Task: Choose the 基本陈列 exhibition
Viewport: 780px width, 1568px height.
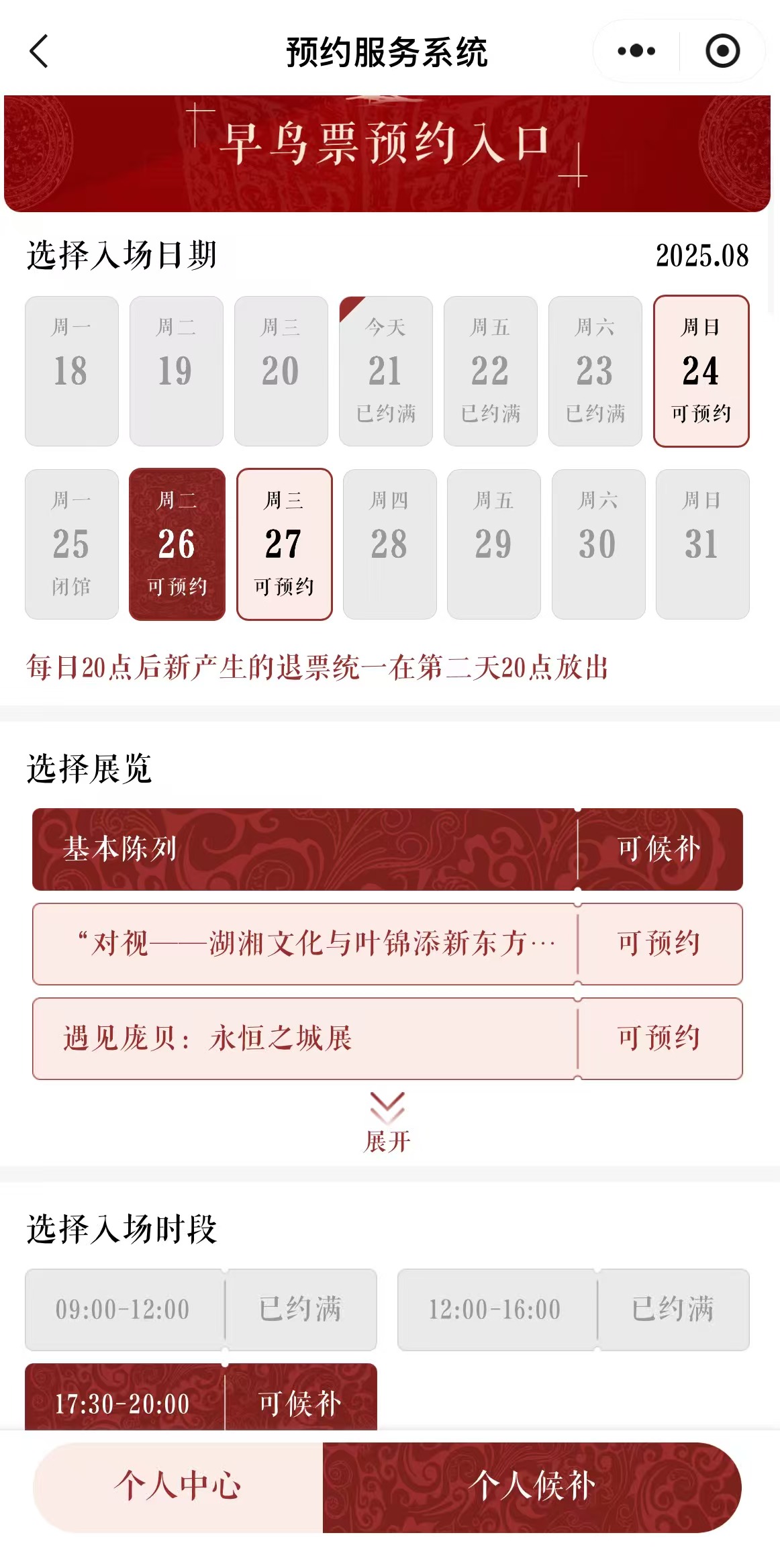Action: (x=387, y=849)
